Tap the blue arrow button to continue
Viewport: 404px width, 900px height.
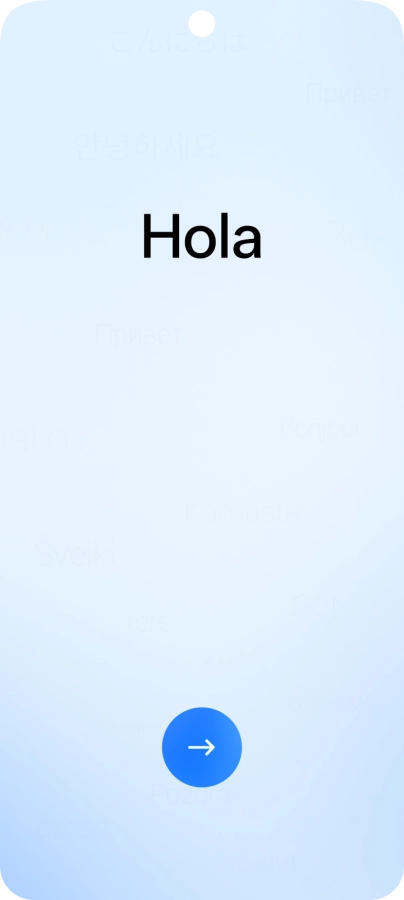[202, 747]
